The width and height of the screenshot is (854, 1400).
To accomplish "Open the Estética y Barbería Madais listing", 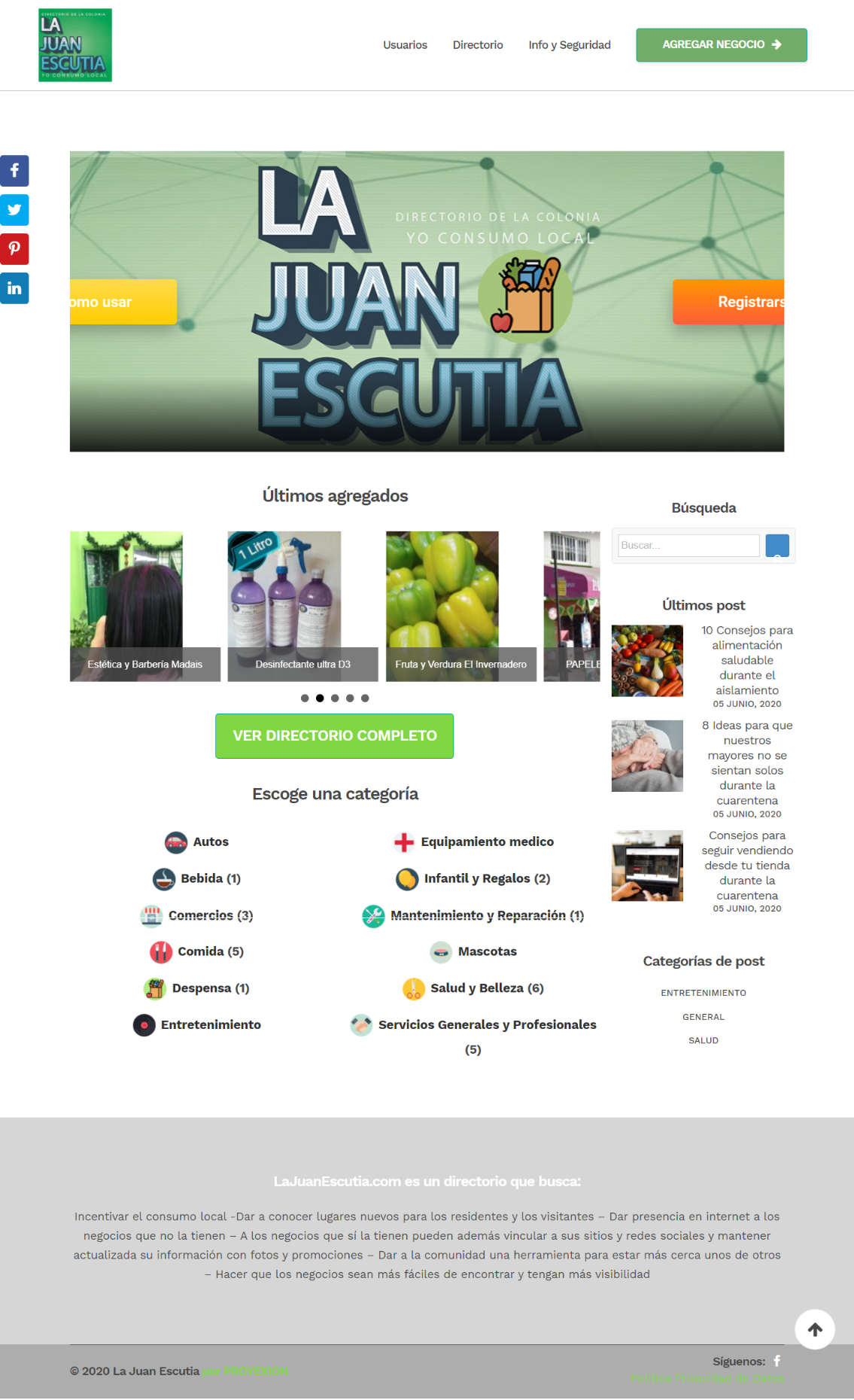I will pos(145,607).
